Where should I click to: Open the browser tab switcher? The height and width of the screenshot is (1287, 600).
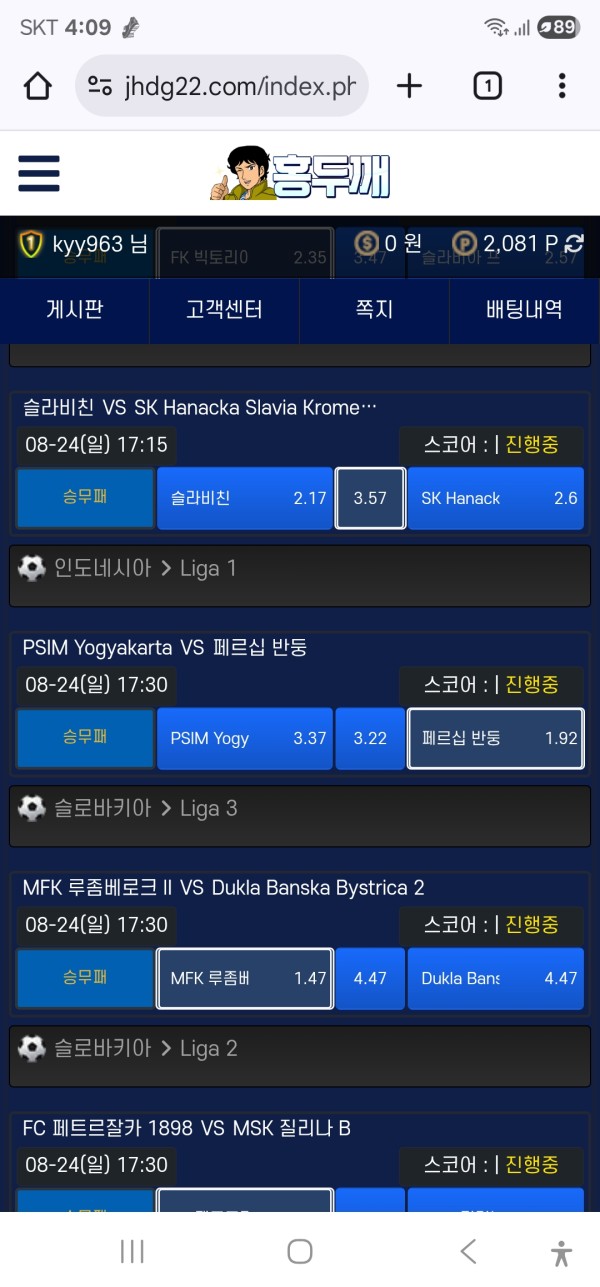(487, 86)
